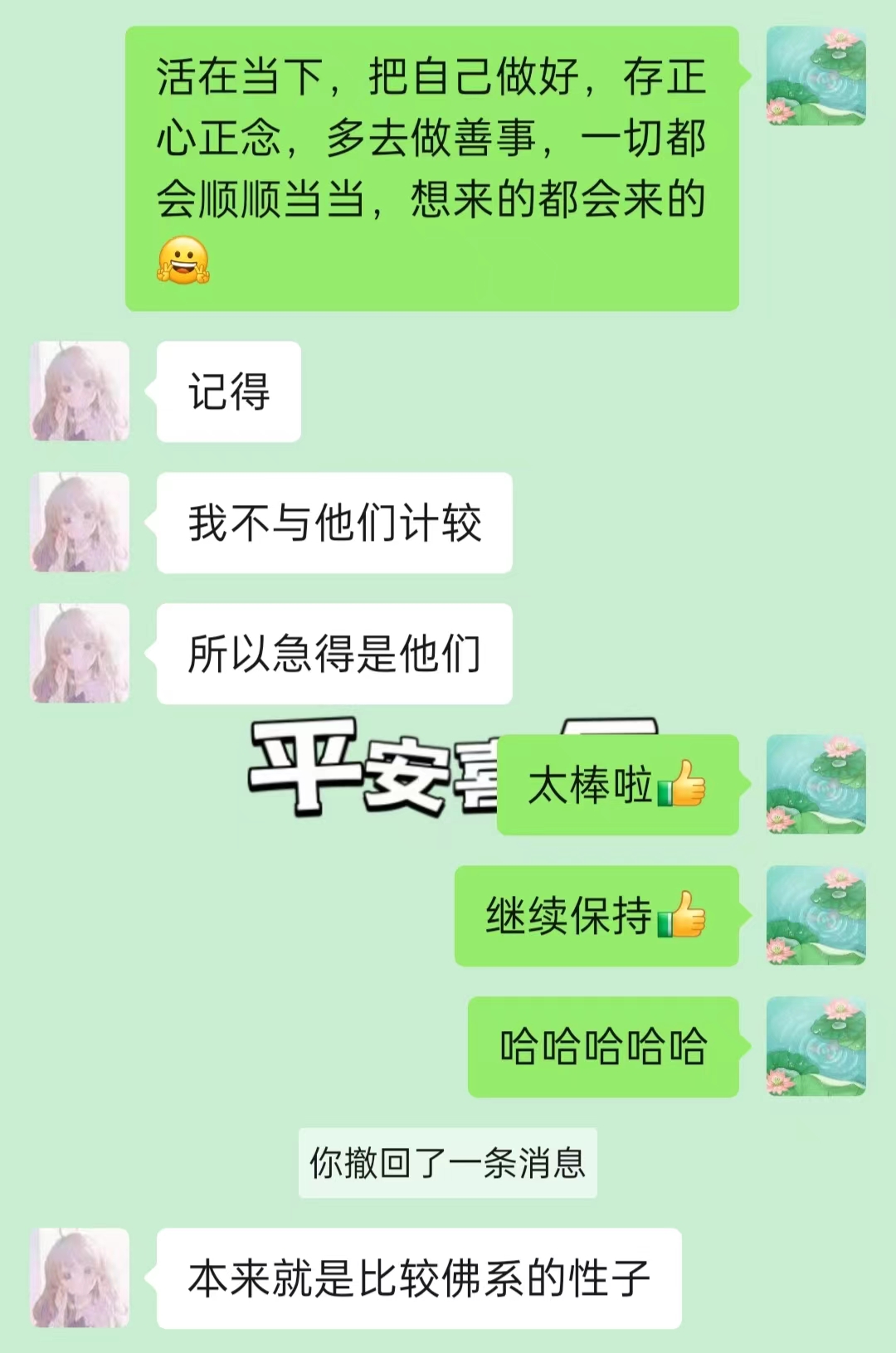Viewport: 896px width, 1353px height.
Task: Tap lotus avatar beside '哈哈哈哈哈'
Action: 816,1046
